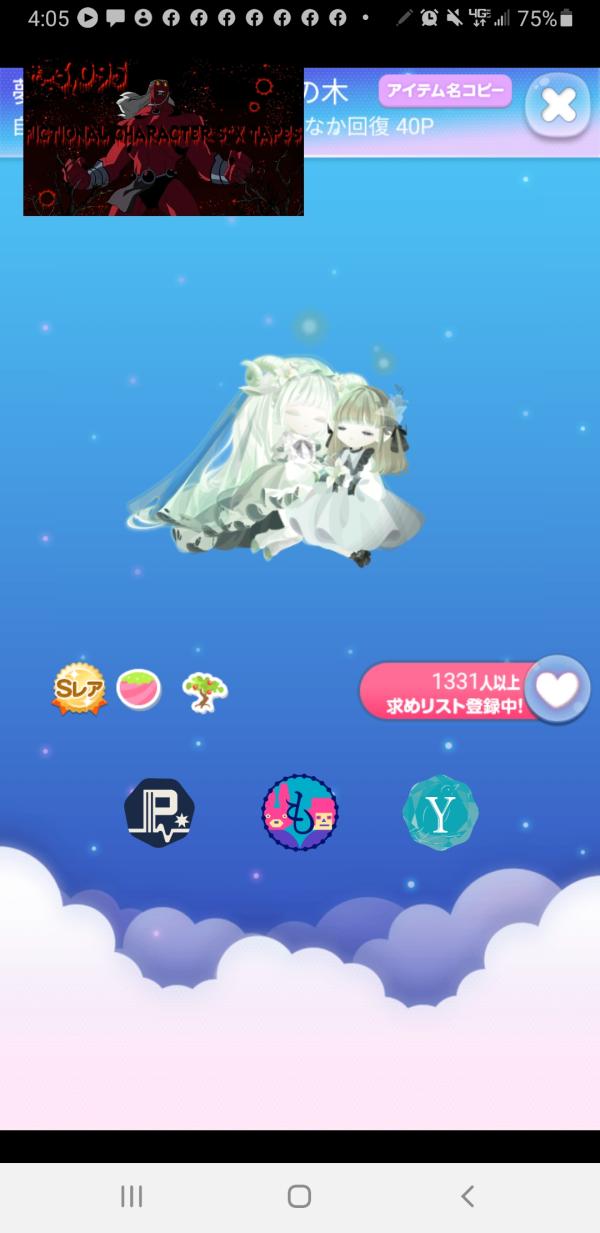The image size is (600, 1233).
Task: Add item to wish list with heart
Action: coord(558,688)
